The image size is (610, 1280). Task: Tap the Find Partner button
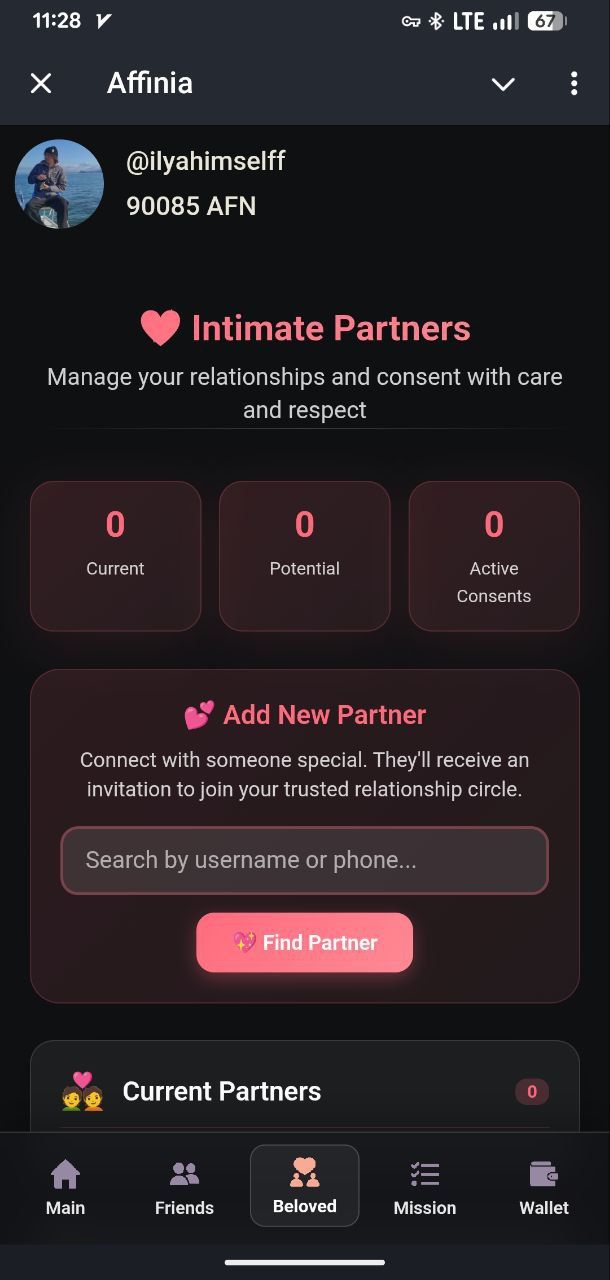click(x=304, y=942)
